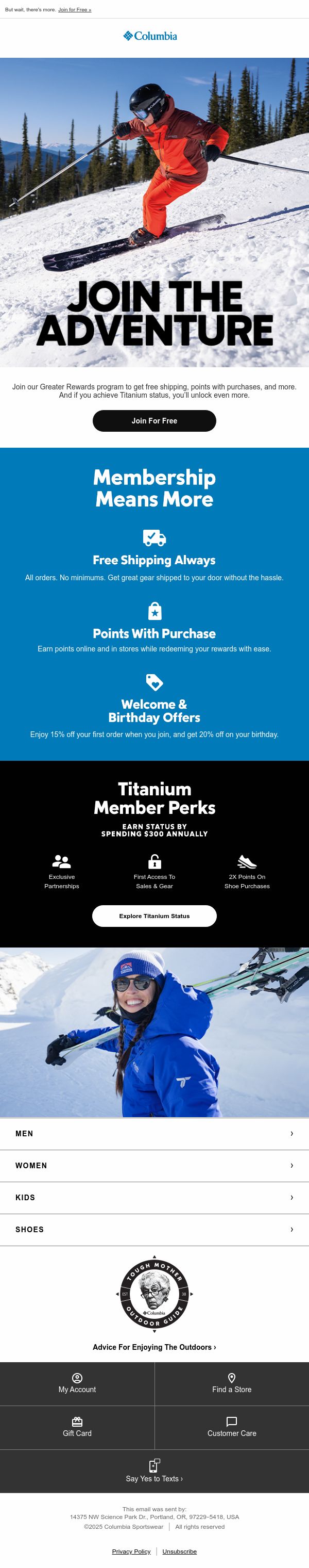
Task: Open Find a Store
Action: click(x=232, y=1383)
